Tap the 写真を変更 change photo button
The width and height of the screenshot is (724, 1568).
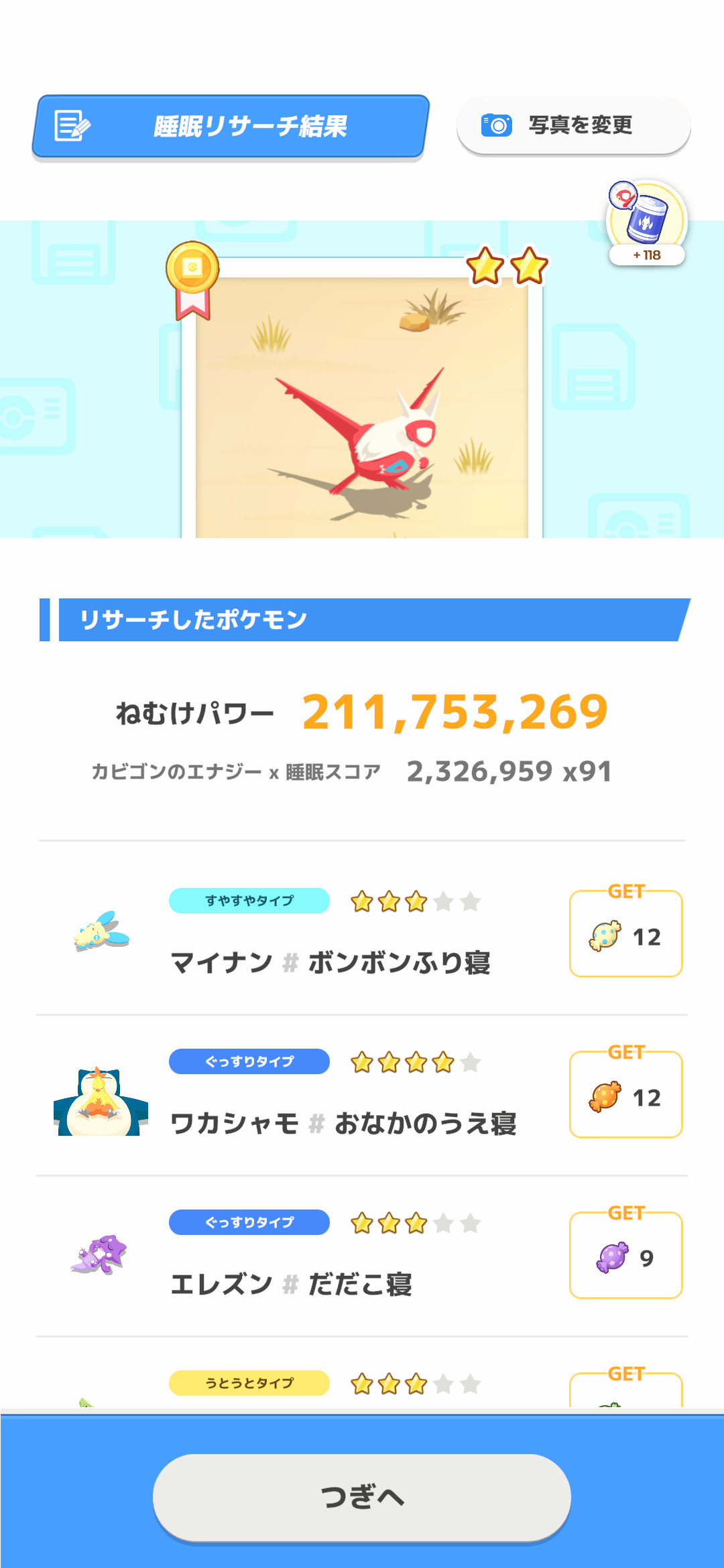573,125
